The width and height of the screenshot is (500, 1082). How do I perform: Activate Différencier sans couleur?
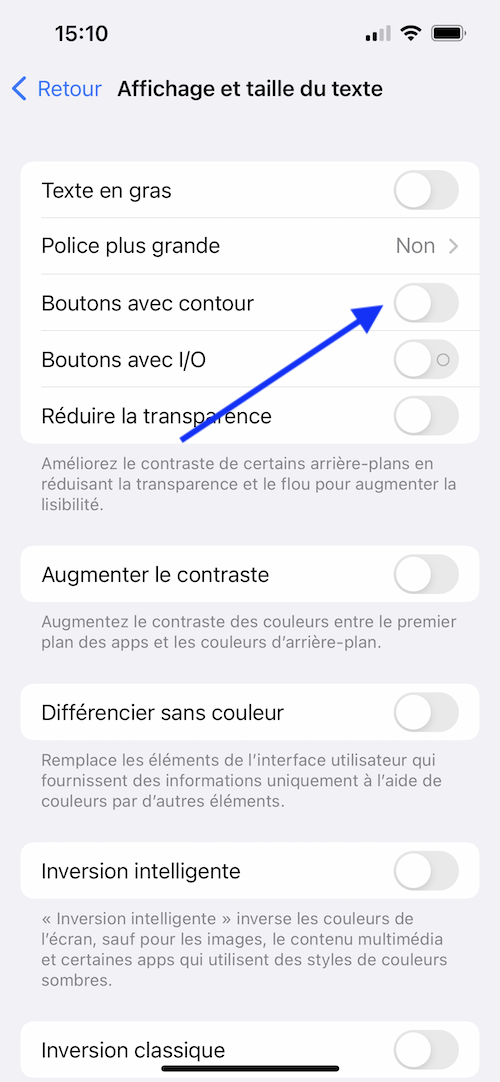(426, 712)
